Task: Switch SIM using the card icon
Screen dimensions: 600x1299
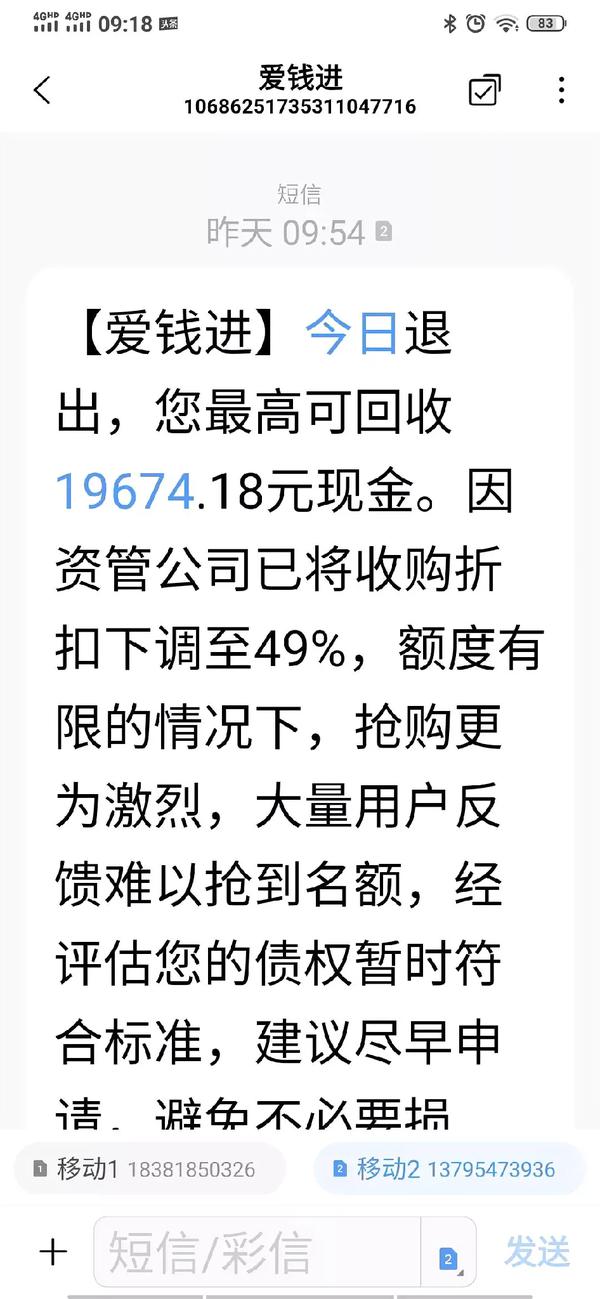Action: click(448, 1258)
